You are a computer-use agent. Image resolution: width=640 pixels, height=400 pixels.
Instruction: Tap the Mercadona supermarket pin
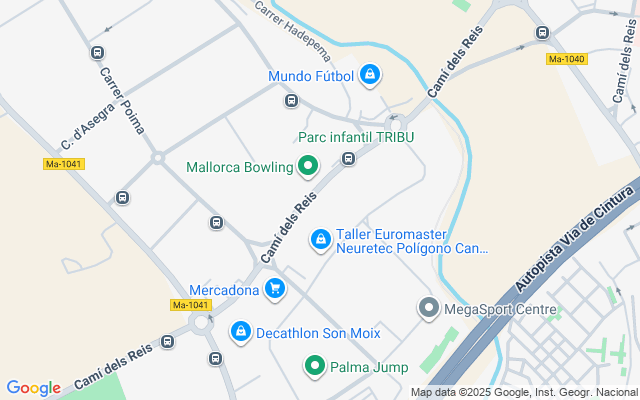pyautogui.click(x=275, y=289)
